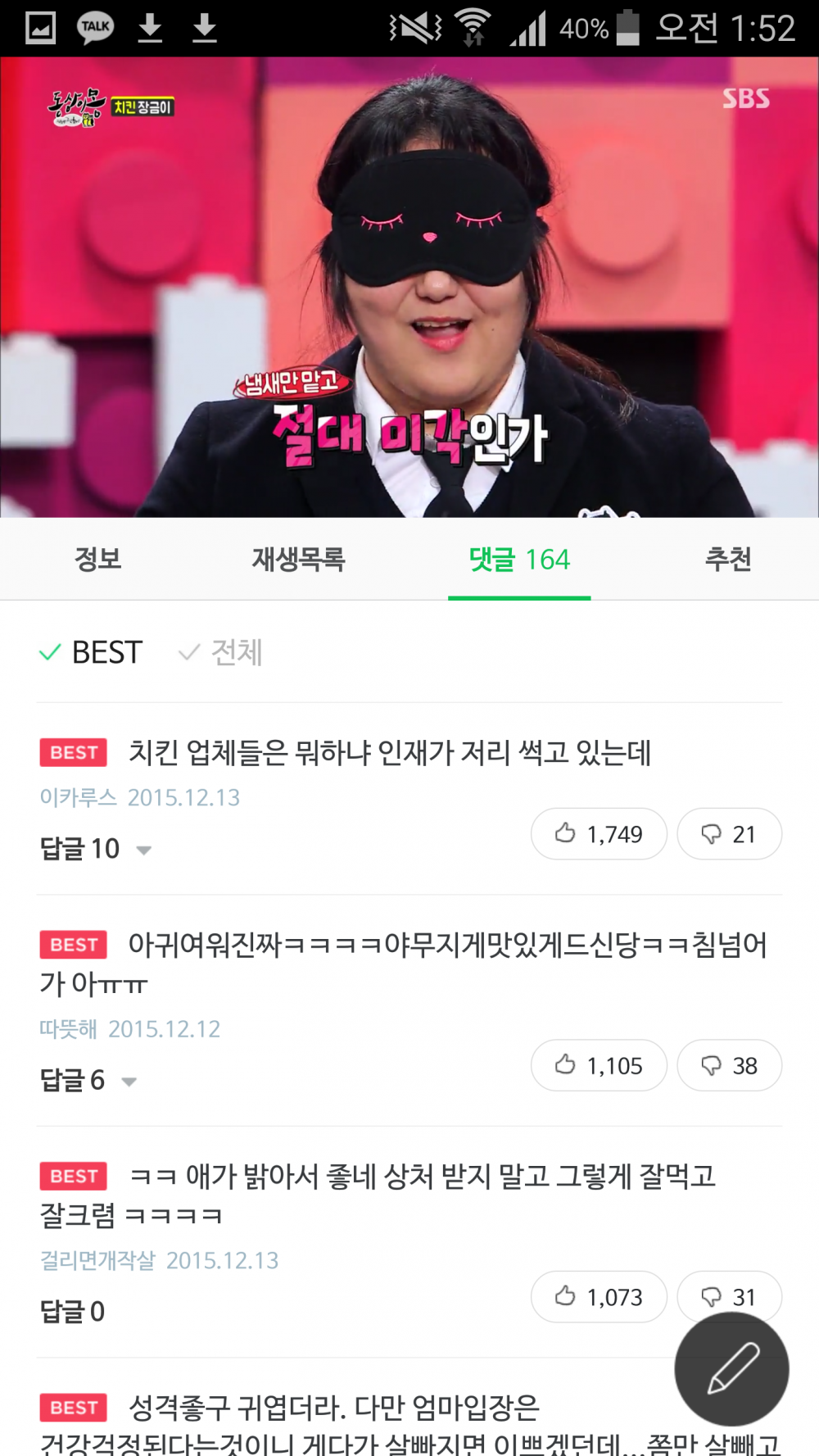This screenshot has height=1456, width=819.
Task: Like 걸리면개작살's comment with 1,073 likes
Action: tap(599, 1296)
